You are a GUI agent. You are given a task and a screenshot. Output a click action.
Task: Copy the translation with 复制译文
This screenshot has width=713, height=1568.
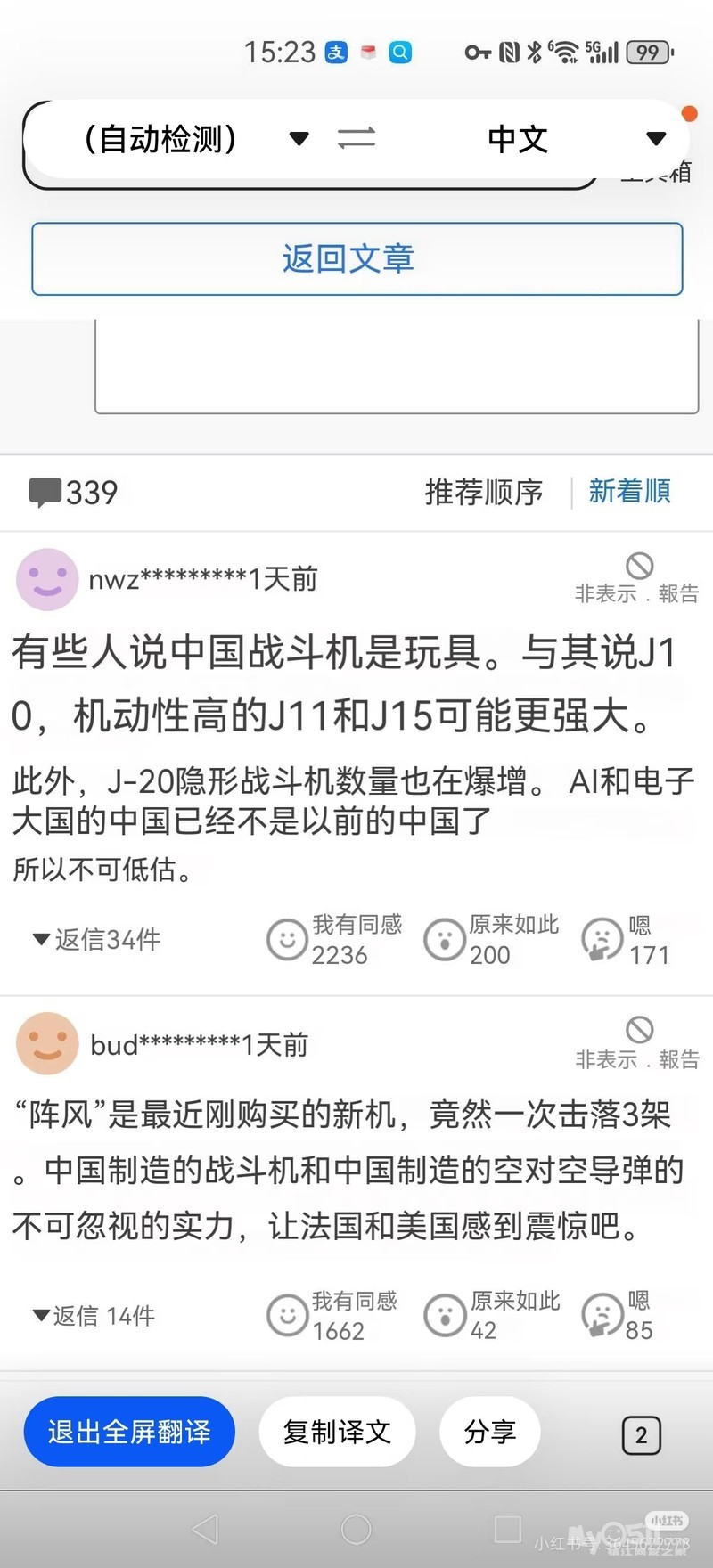[337, 1432]
